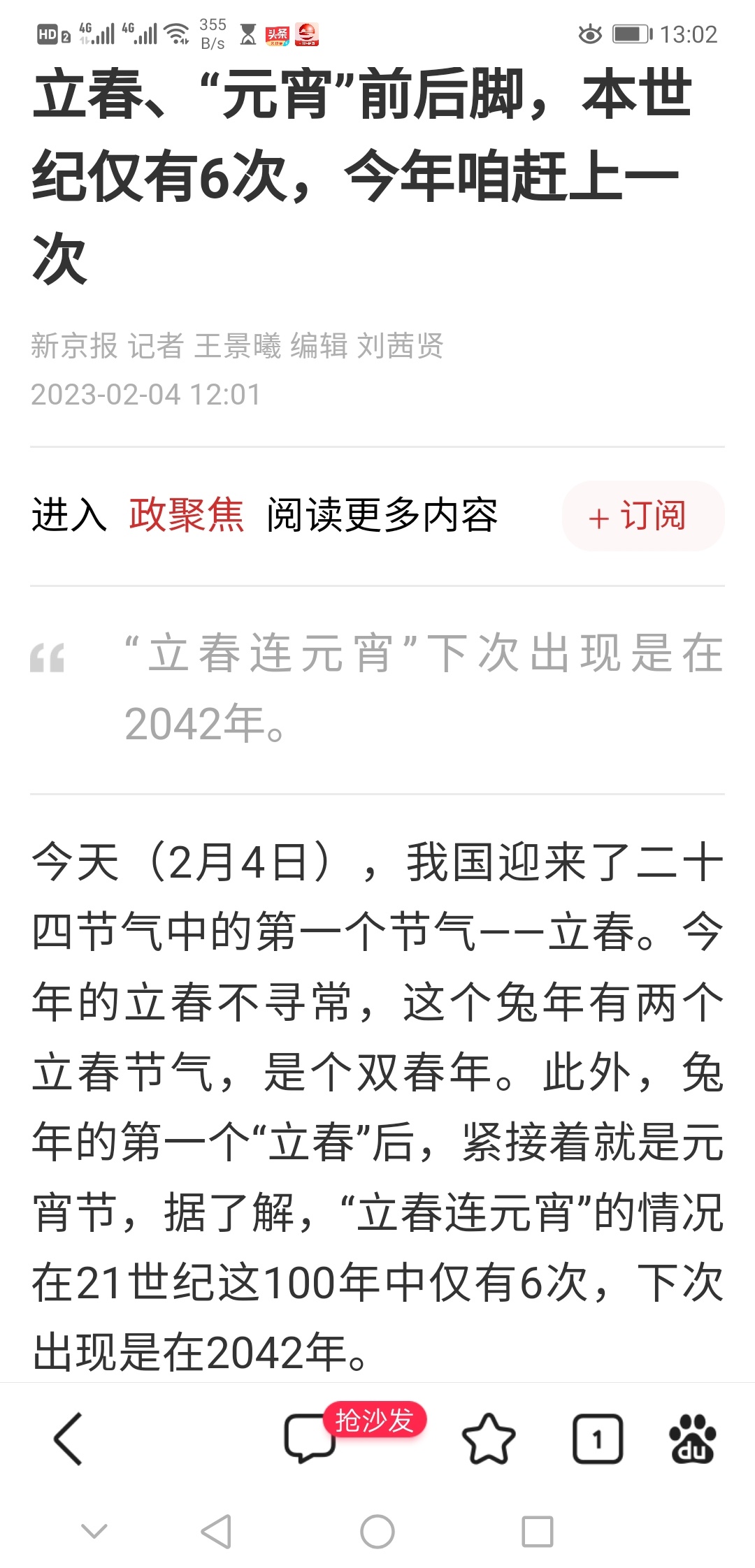Subscribe with the 订阅 button
The height and width of the screenshot is (1568, 755).
643,516
